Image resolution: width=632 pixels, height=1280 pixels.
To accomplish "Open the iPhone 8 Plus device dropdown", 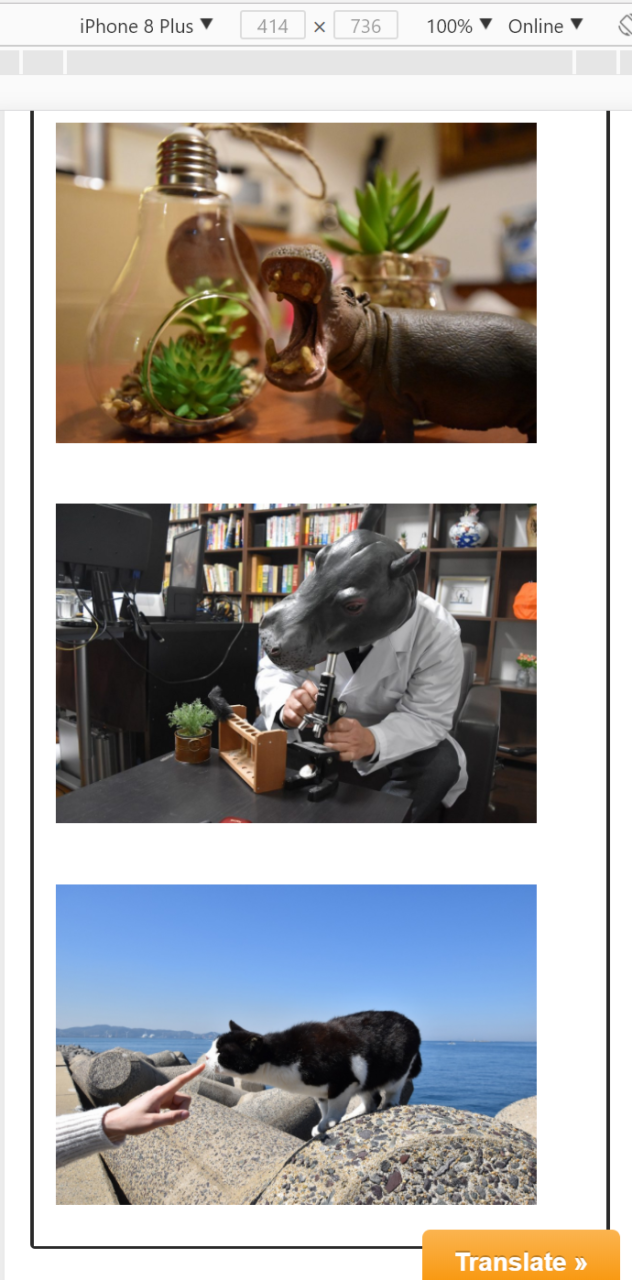I will [146, 26].
